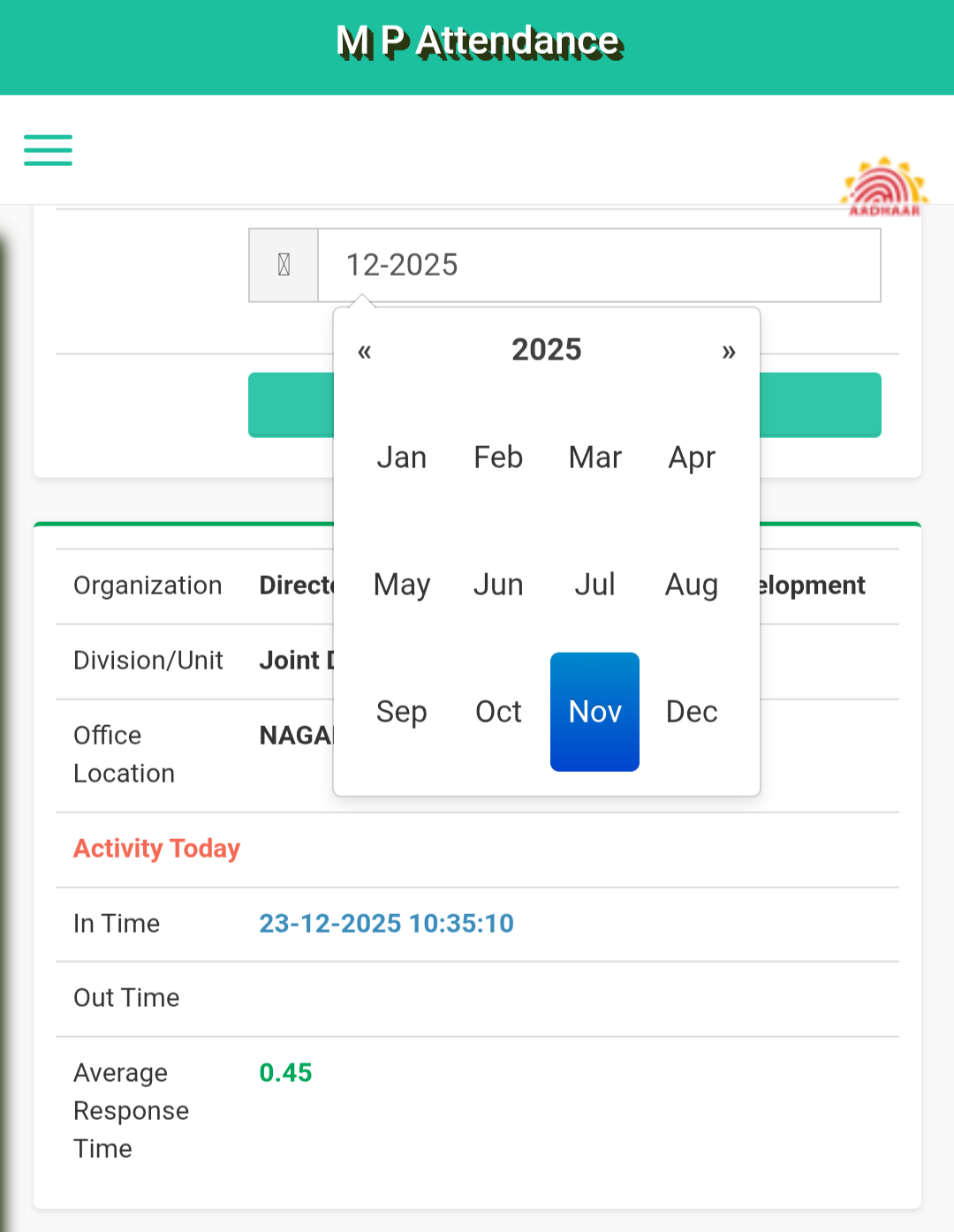Choose Oct in the month picker
The width and height of the screenshot is (954, 1232).
[498, 712]
